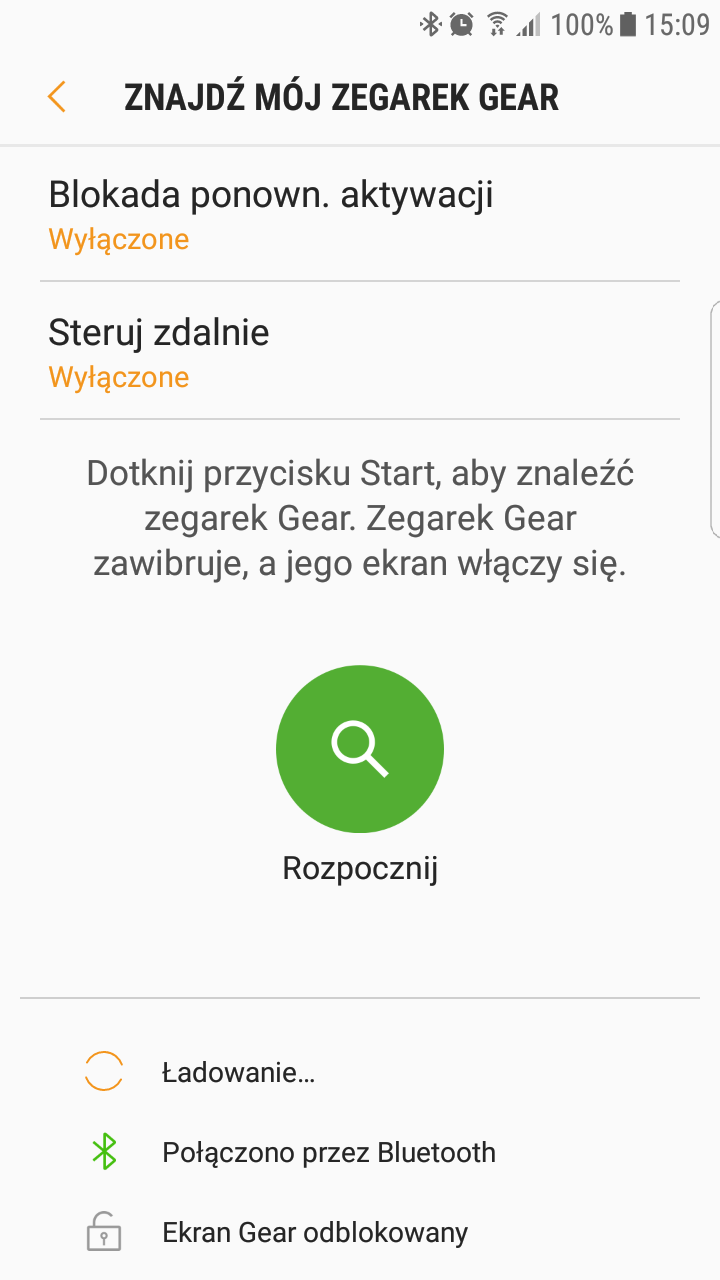Open Steruj zdalnie setting
720x1280 pixels.
[360, 351]
